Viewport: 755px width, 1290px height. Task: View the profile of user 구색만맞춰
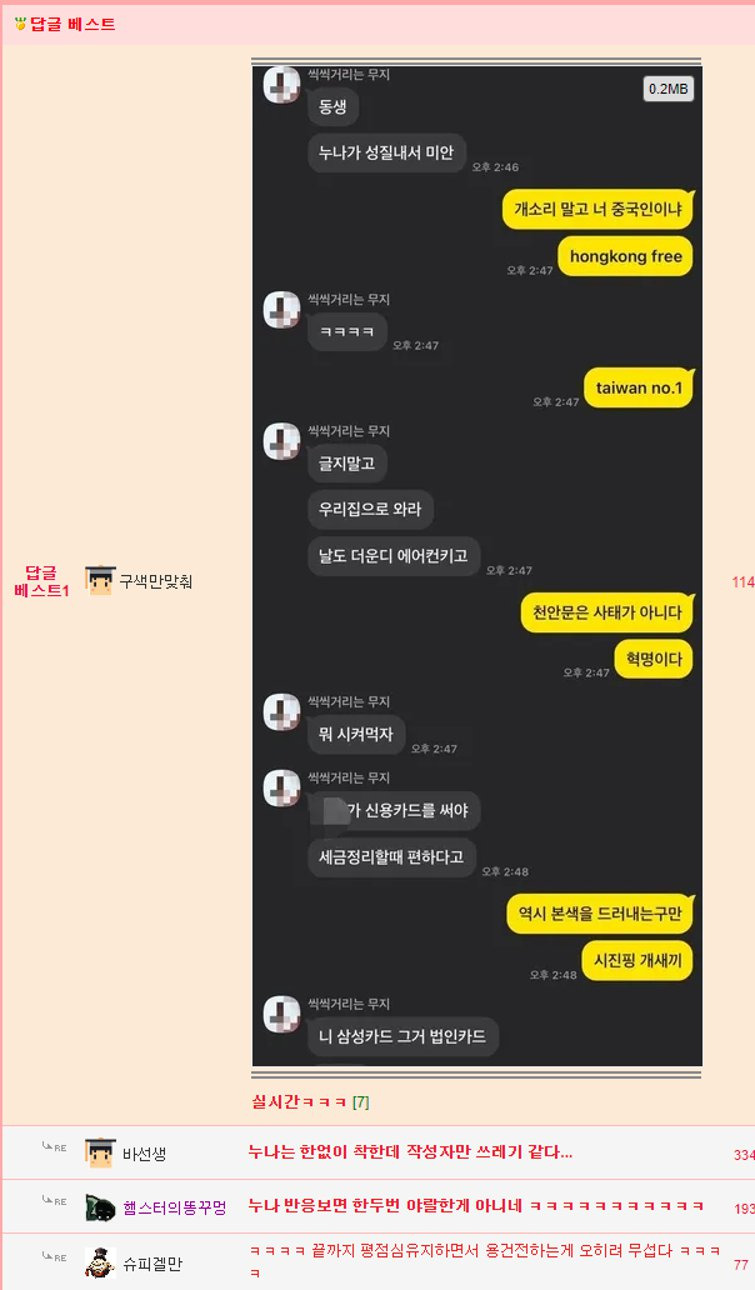[x=155, y=580]
